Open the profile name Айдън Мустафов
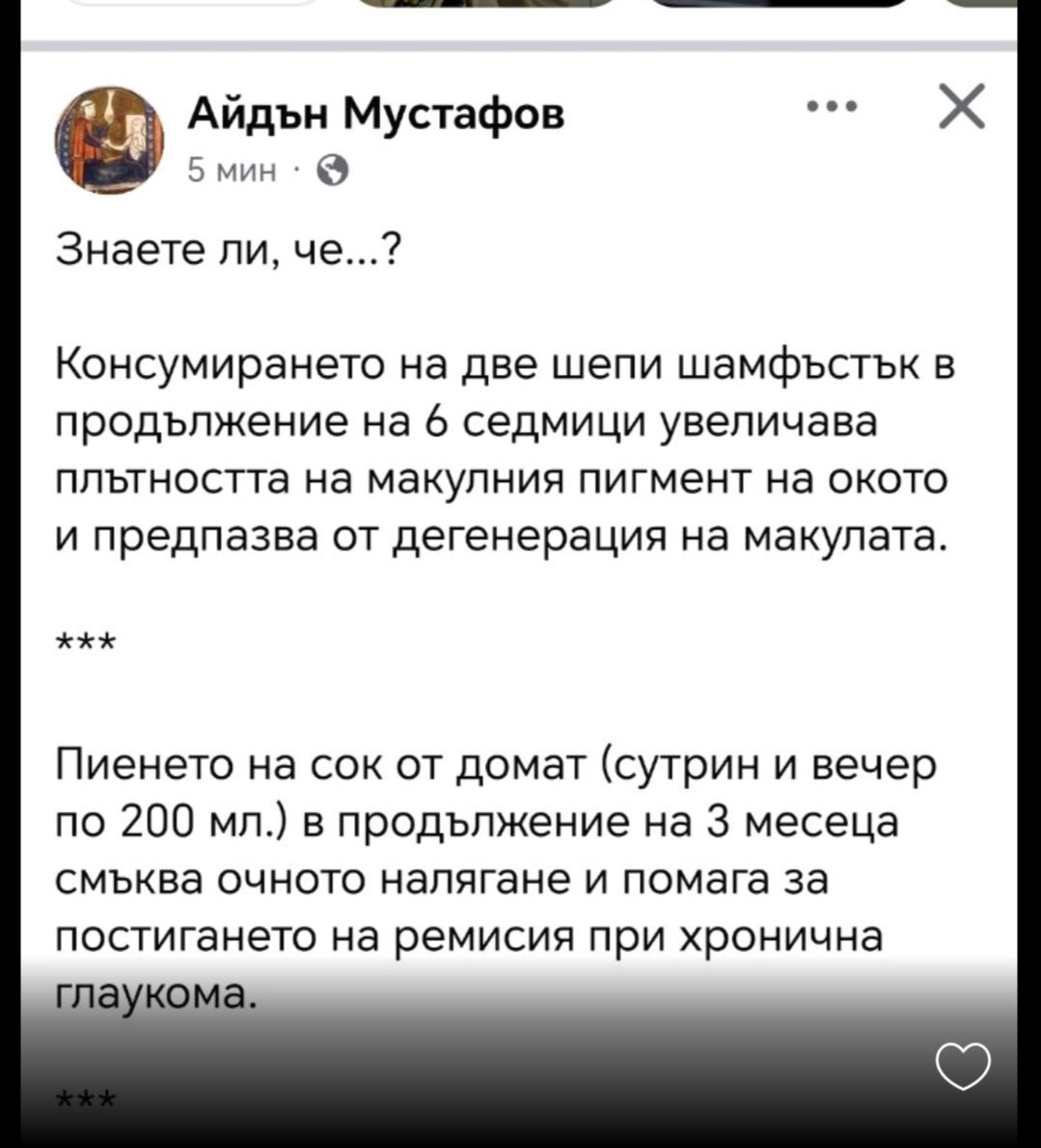The width and height of the screenshot is (1041, 1148). [375, 116]
